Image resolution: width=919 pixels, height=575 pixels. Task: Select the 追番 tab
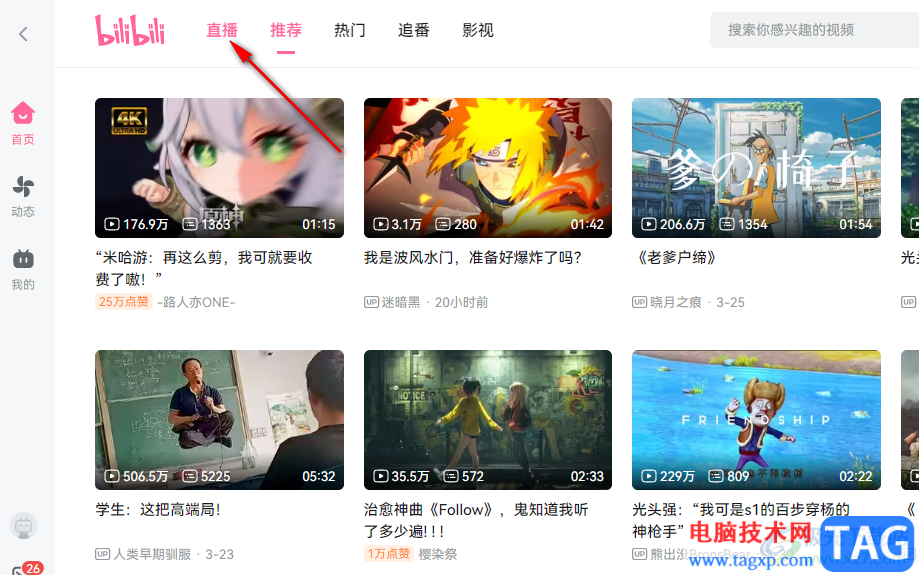[x=414, y=30]
